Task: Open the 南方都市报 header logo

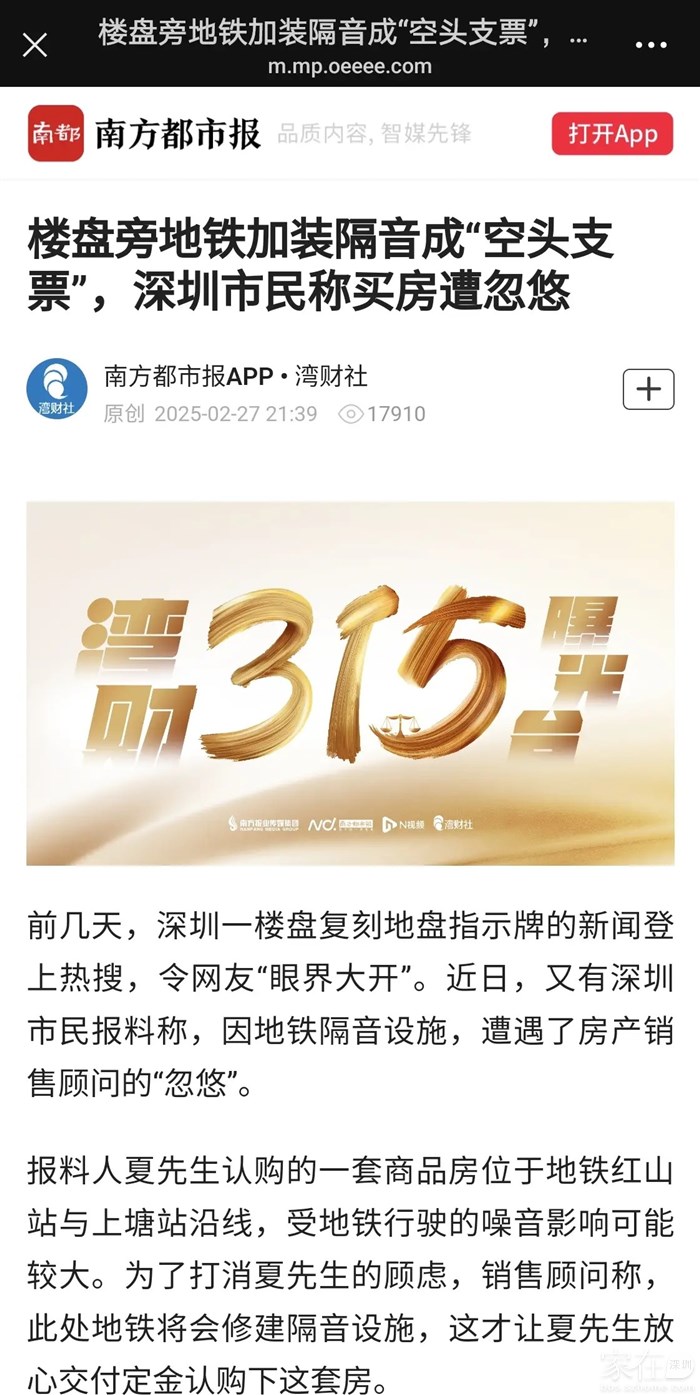Action: pos(56,134)
